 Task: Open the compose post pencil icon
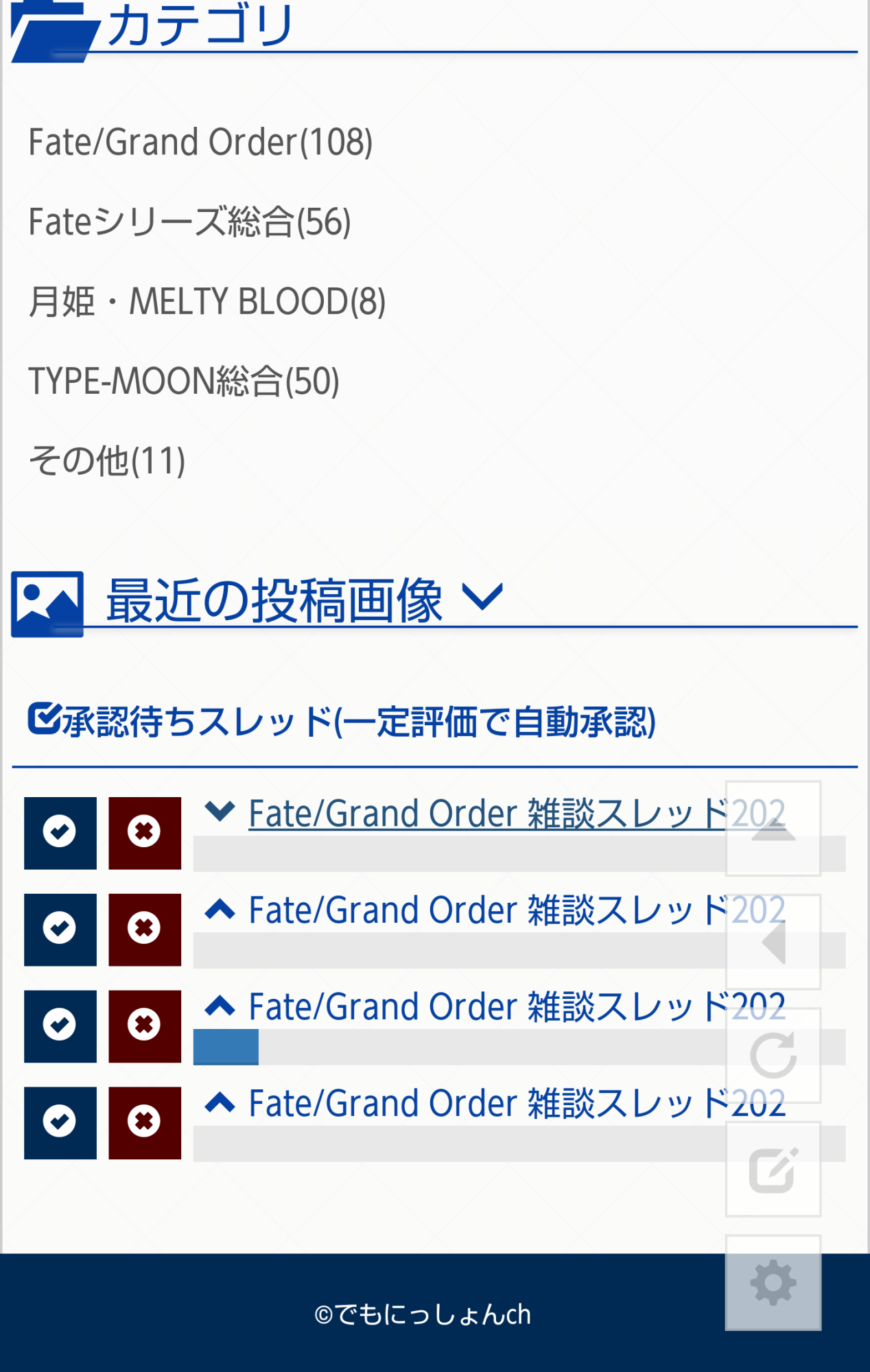tap(773, 1169)
